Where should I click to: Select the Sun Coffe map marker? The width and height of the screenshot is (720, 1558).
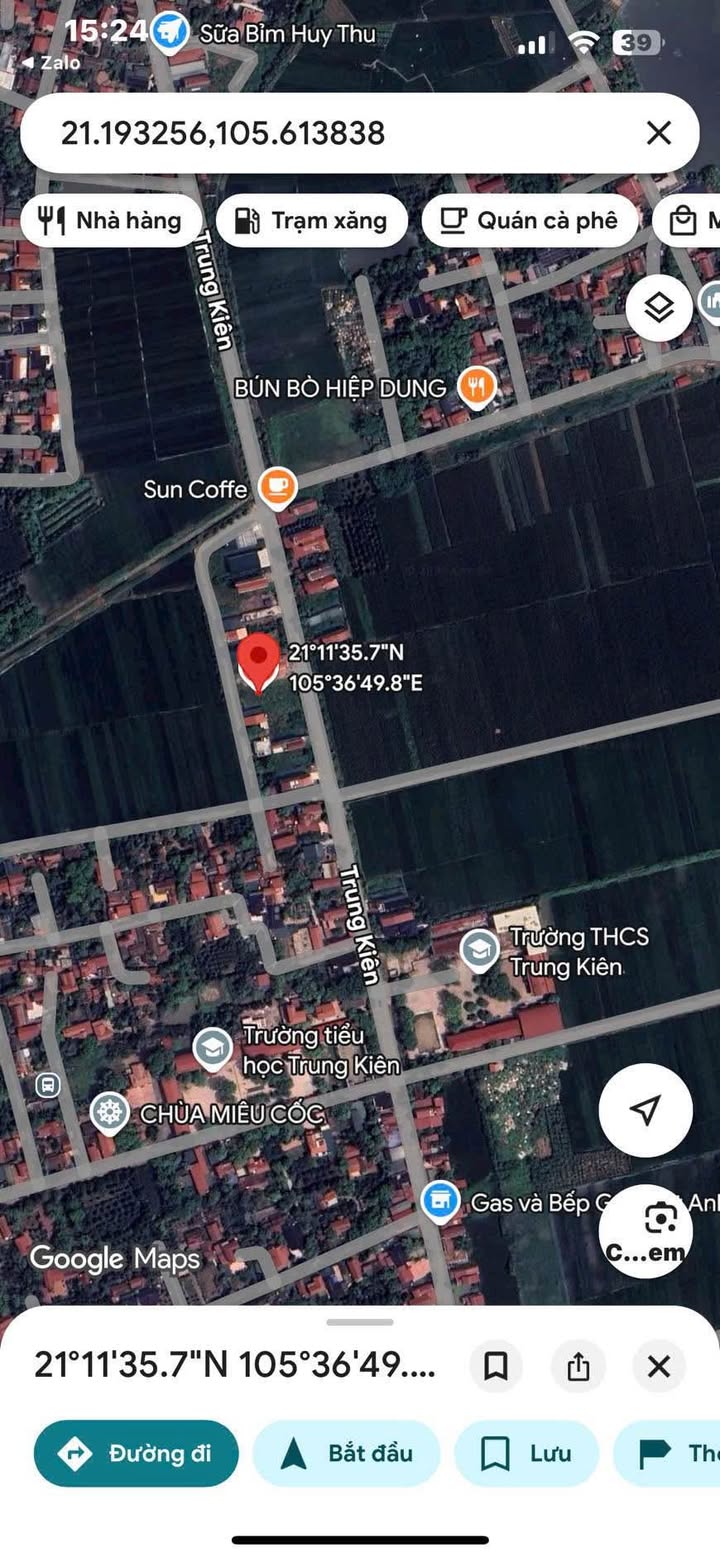click(x=277, y=488)
